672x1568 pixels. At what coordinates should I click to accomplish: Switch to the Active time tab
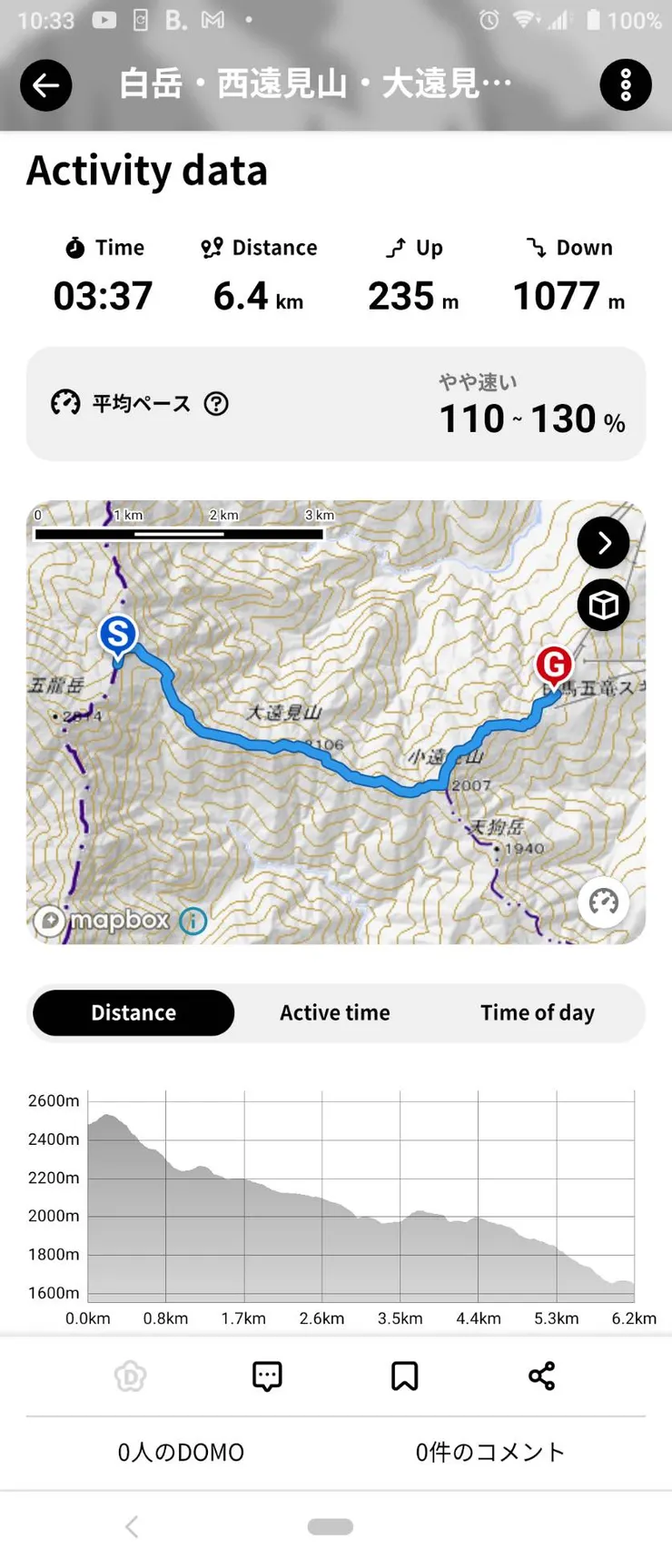coord(334,1012)
